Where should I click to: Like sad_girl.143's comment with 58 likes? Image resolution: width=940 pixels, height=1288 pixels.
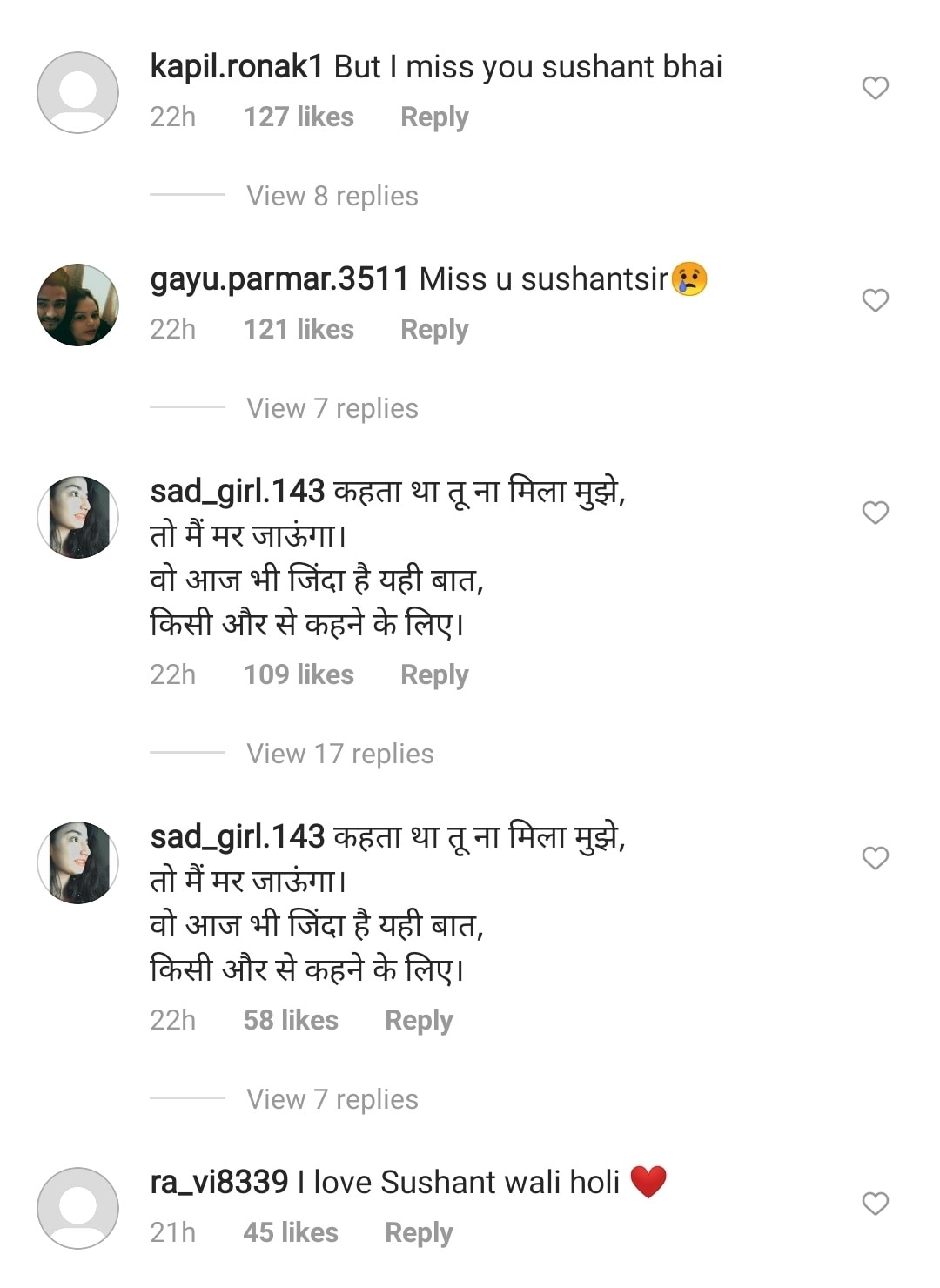[875, 858]
